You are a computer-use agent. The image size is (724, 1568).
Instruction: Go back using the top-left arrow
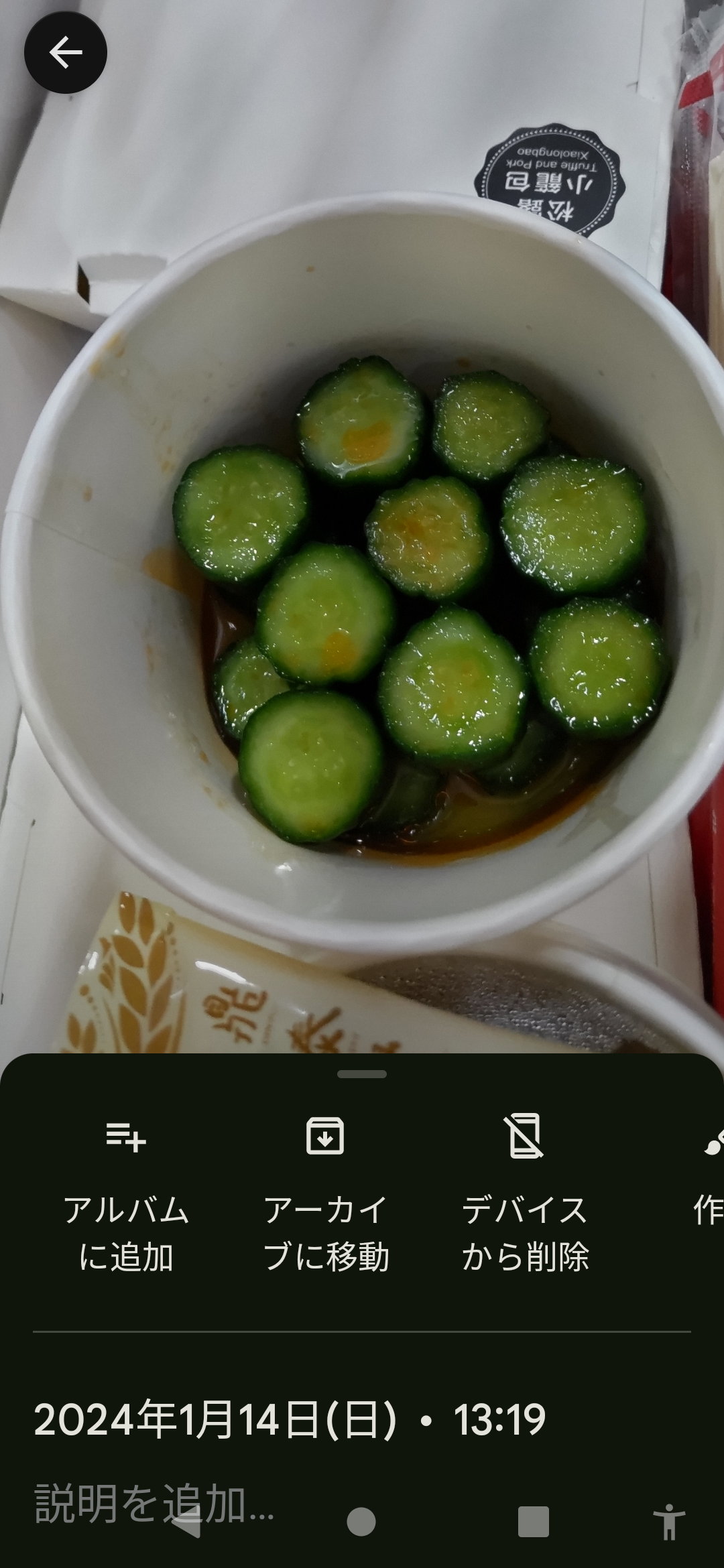(66, 52)
